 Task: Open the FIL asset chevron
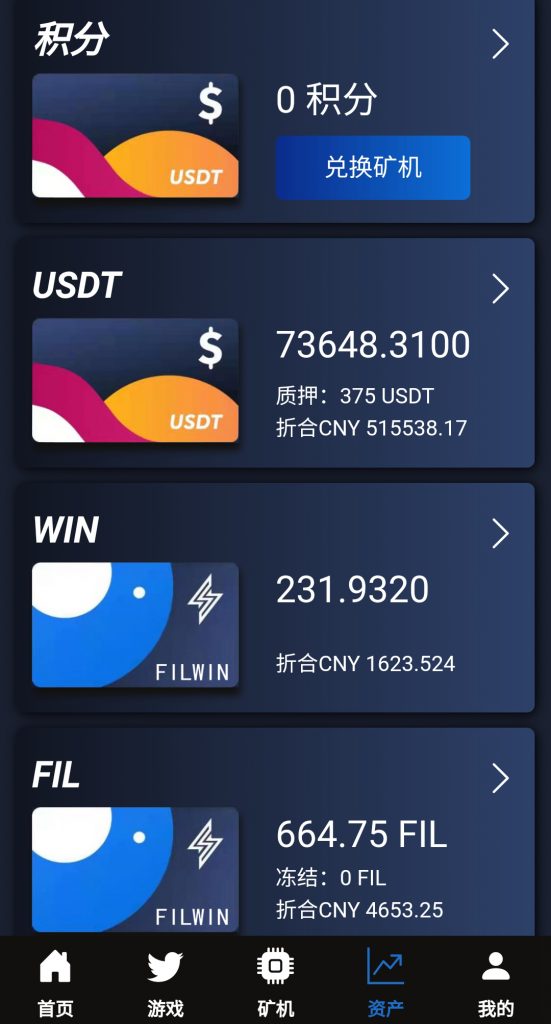[x=500, y=778]
